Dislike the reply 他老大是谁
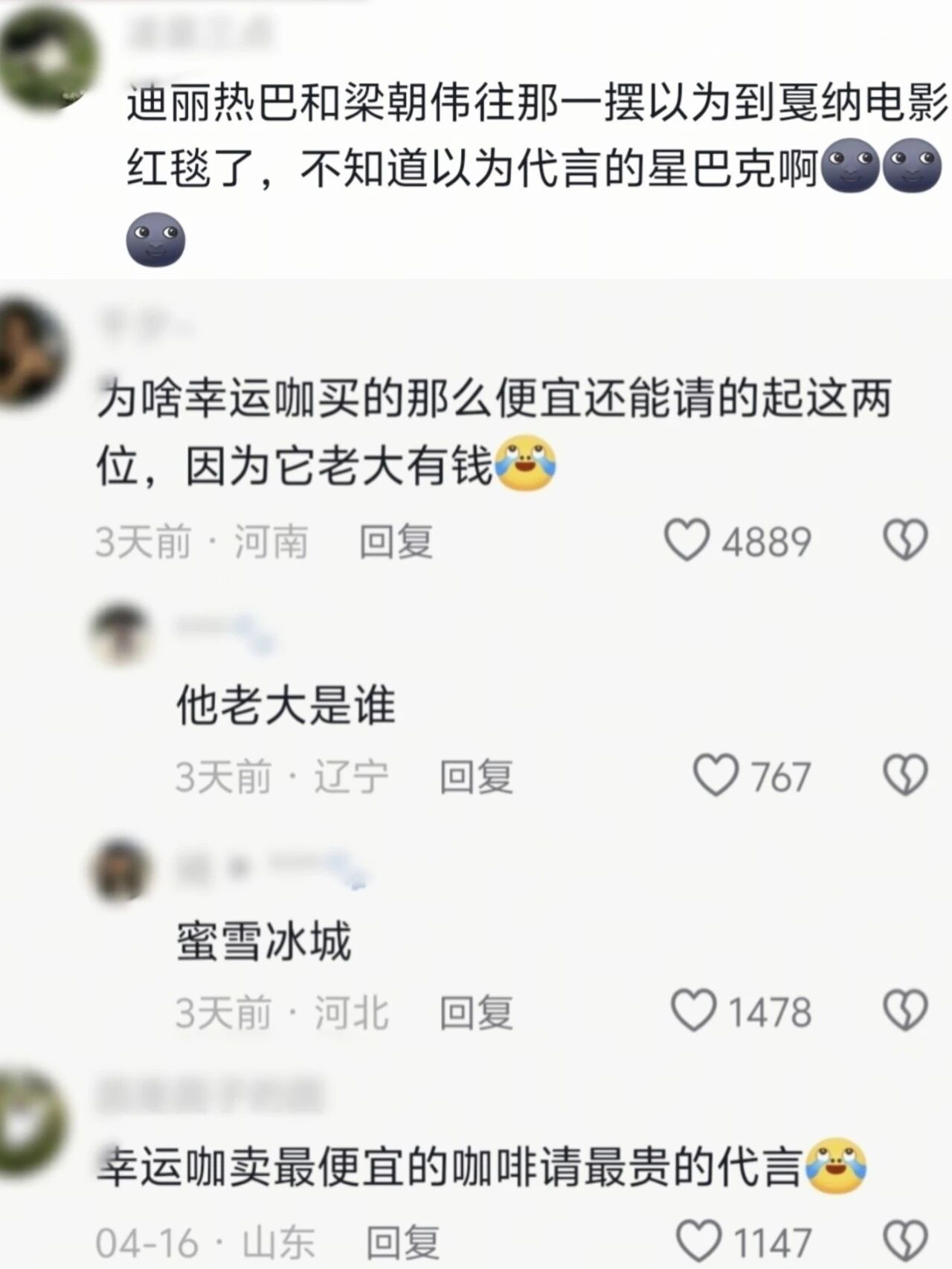Viewport: 952px width, 1269px height. (x=905, y=776)
